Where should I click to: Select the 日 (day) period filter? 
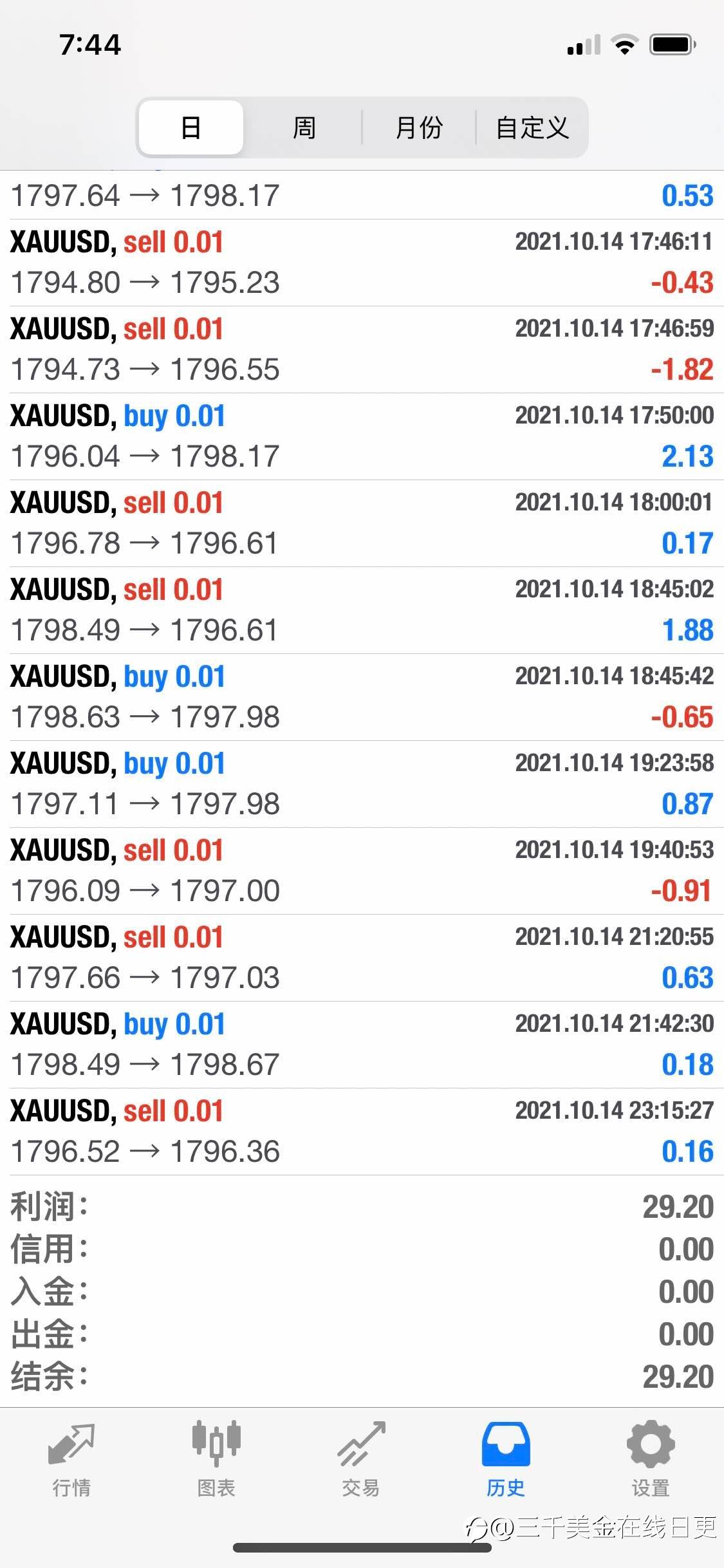point(191,127)
